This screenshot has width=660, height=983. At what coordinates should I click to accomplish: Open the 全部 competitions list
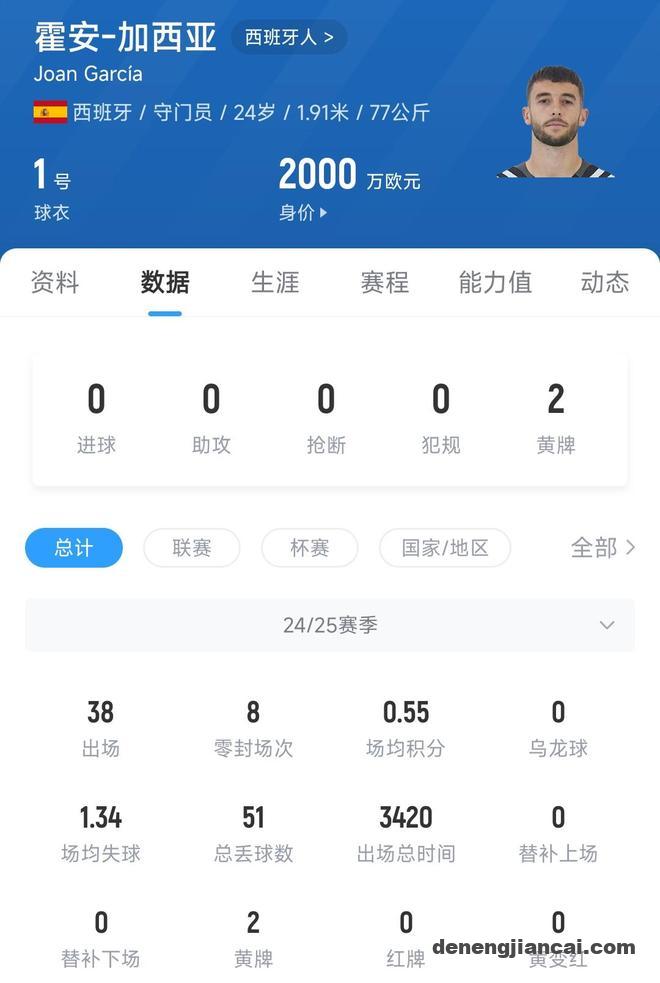point(602,548)
